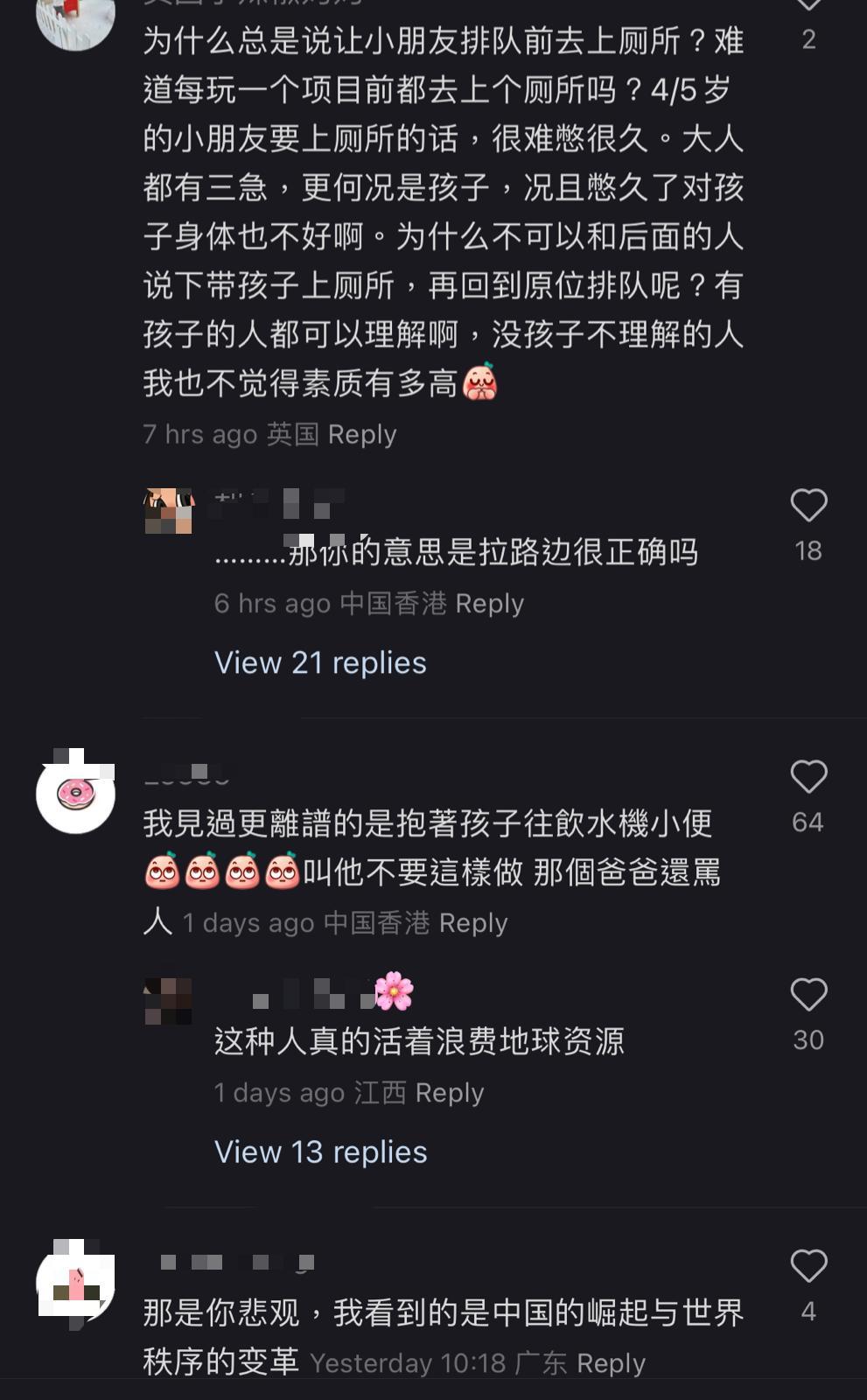Like the Guangdong comment with 4 likes

808,1266
